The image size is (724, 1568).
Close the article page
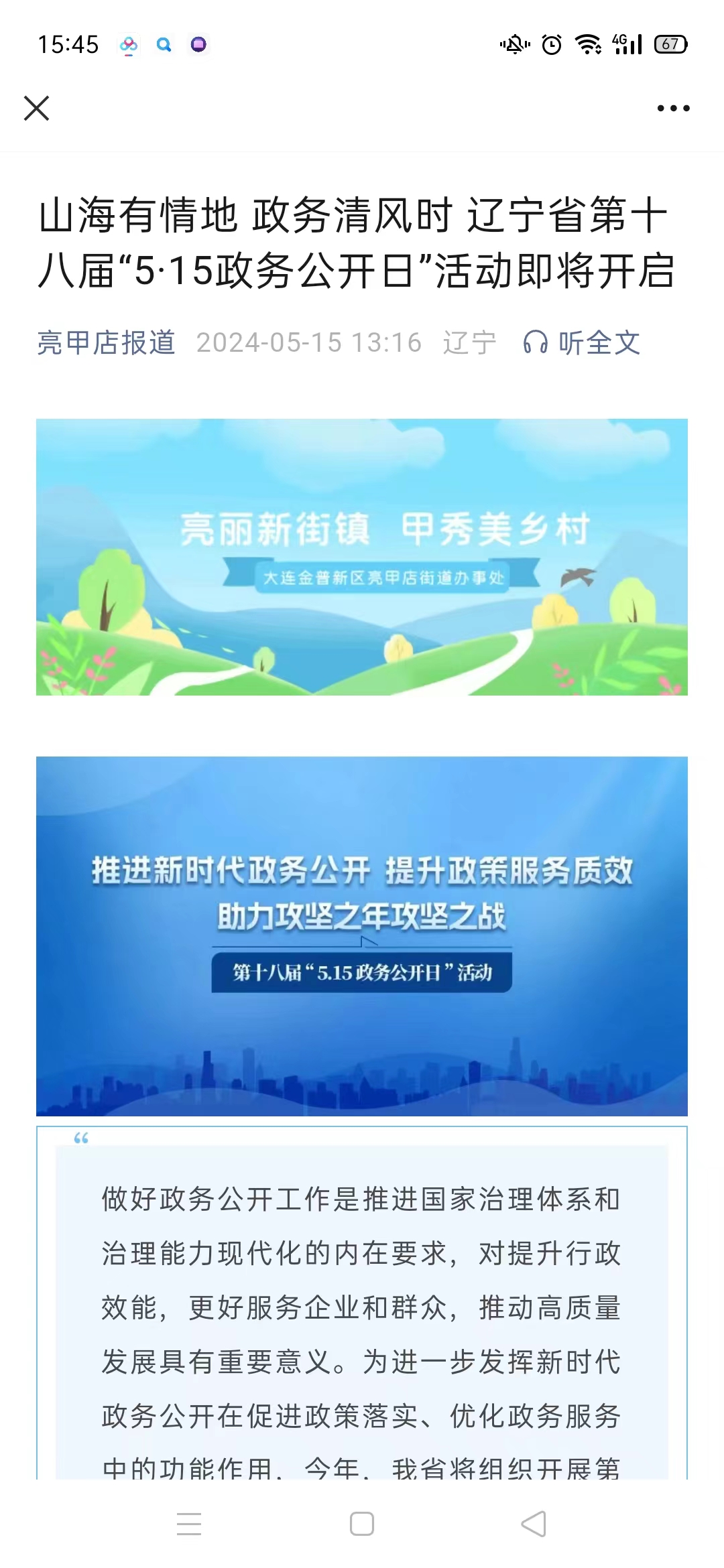36,108
